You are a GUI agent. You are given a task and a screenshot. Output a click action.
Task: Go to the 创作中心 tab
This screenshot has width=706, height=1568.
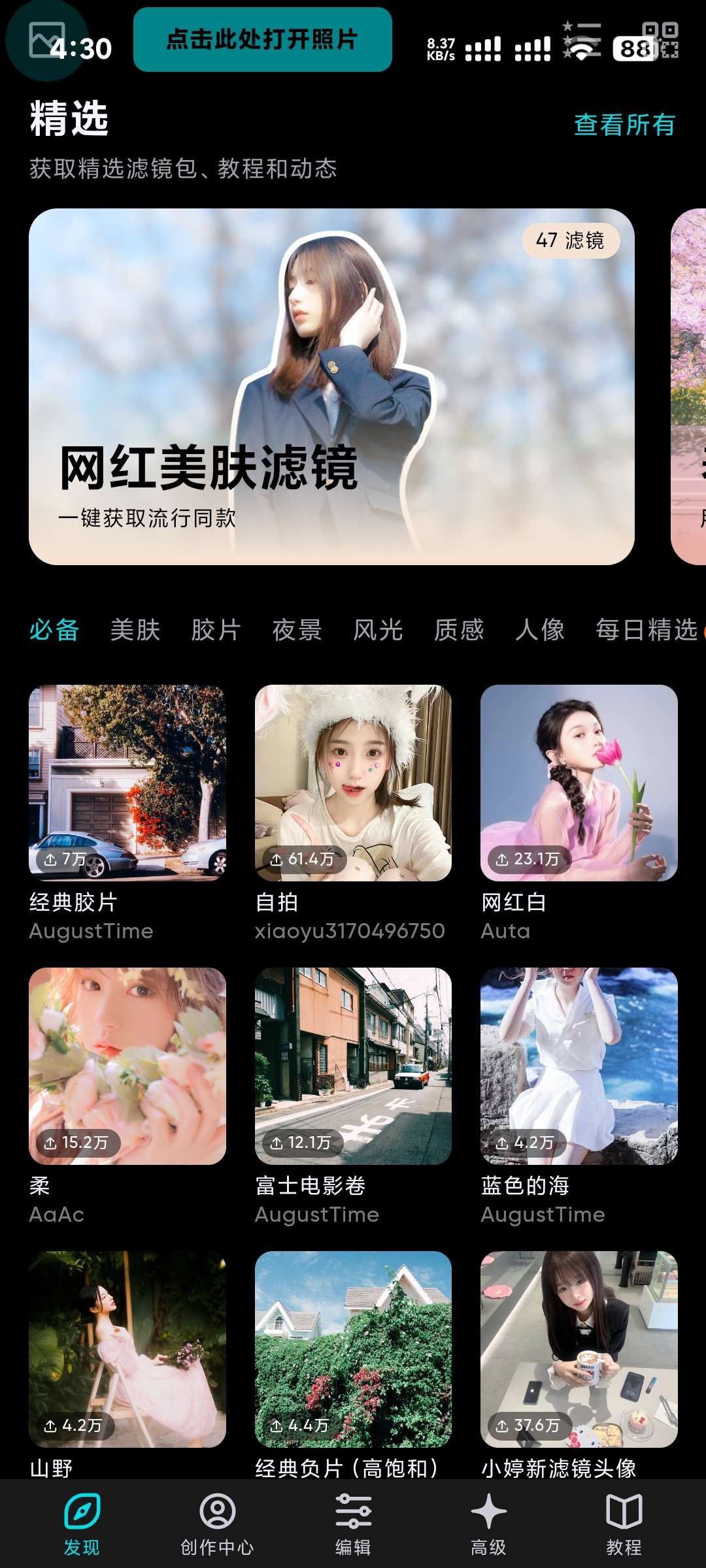(217, 1524)
